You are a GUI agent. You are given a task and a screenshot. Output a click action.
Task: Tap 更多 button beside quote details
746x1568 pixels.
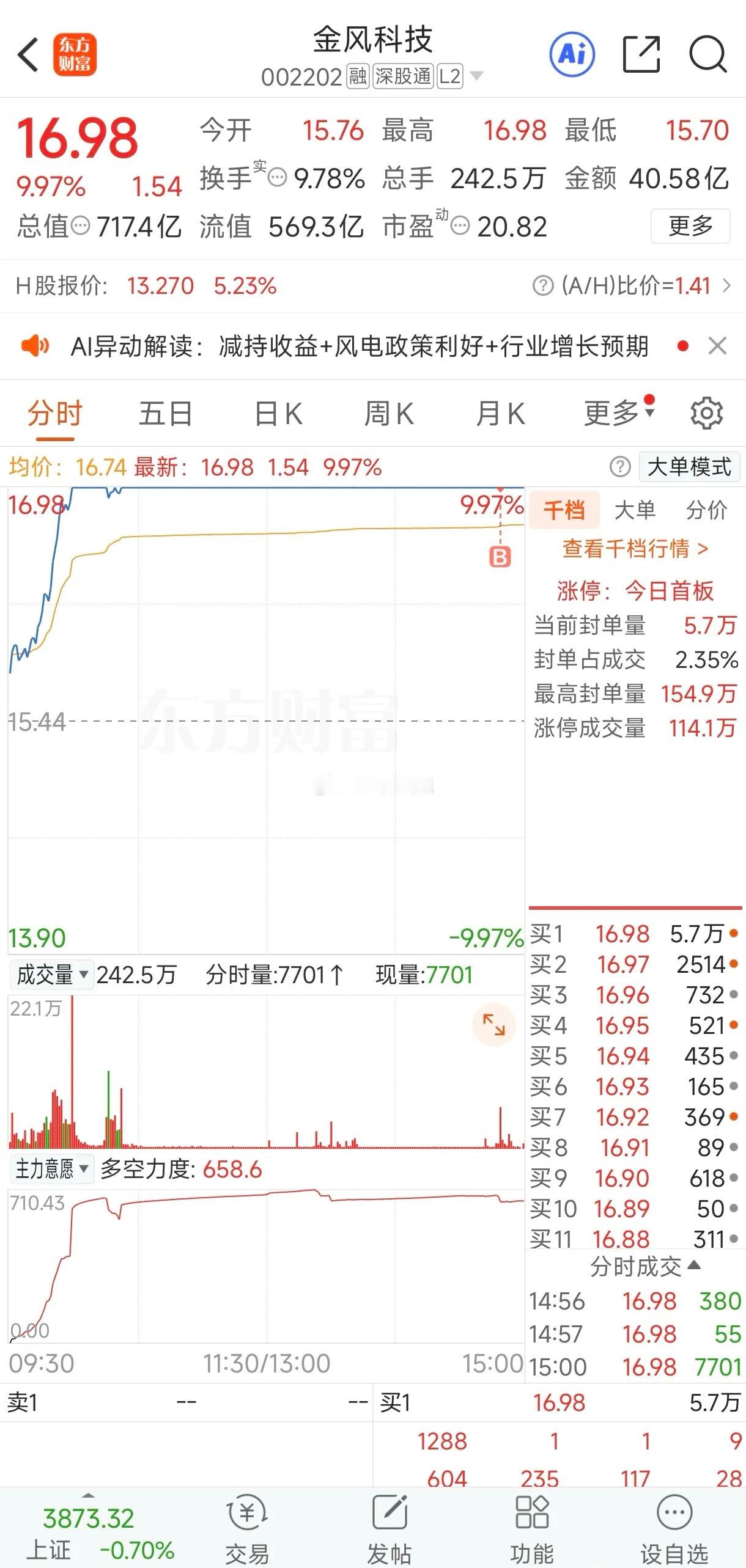690,226
